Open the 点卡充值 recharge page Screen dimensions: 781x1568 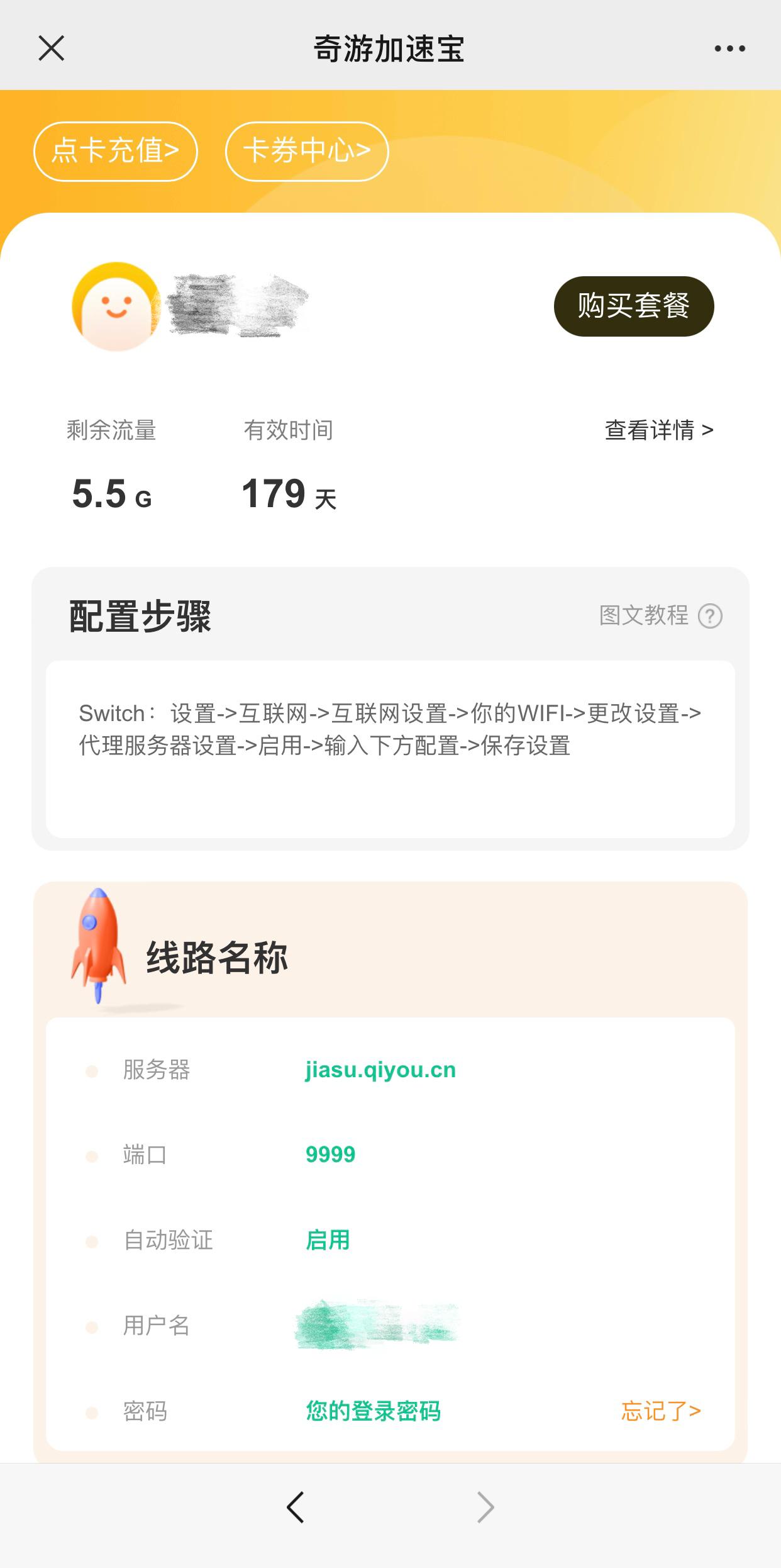tap(116, 152)
